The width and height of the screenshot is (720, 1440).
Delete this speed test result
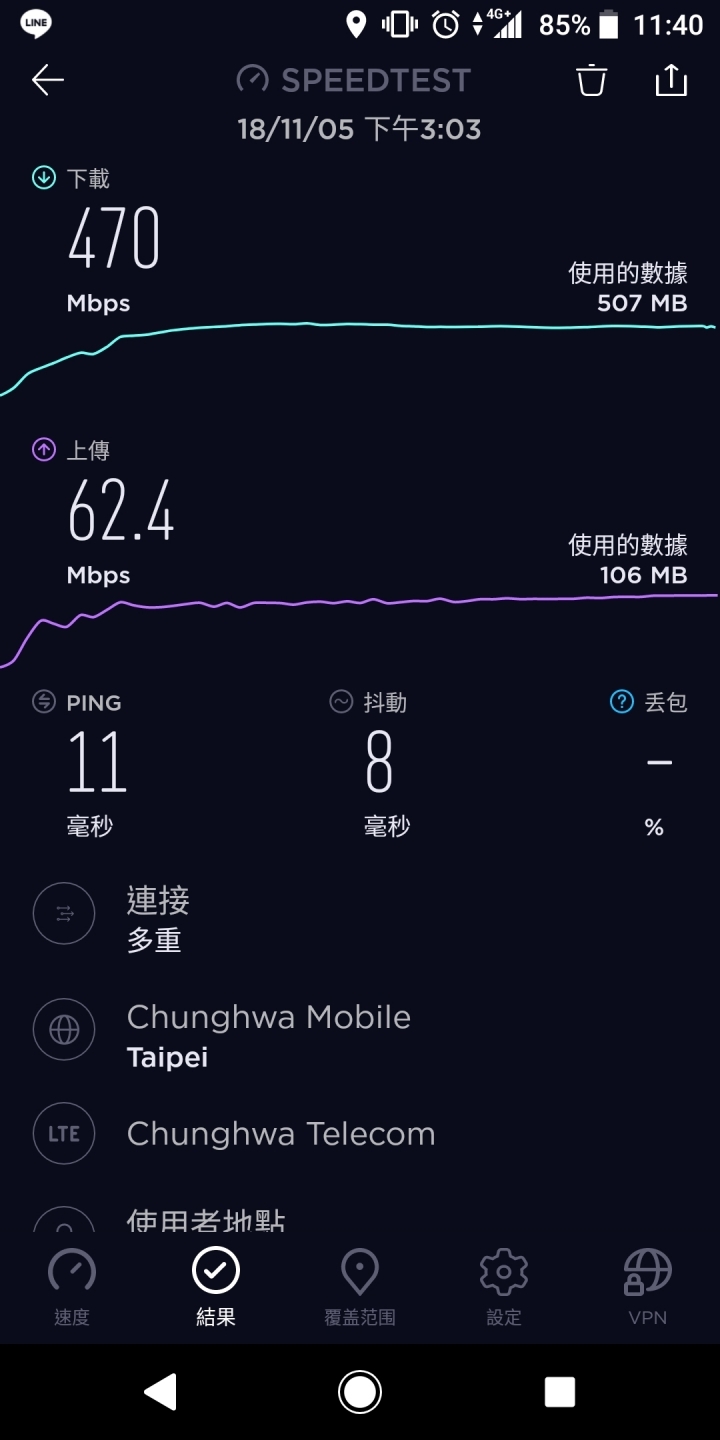(x=592, y=80)
